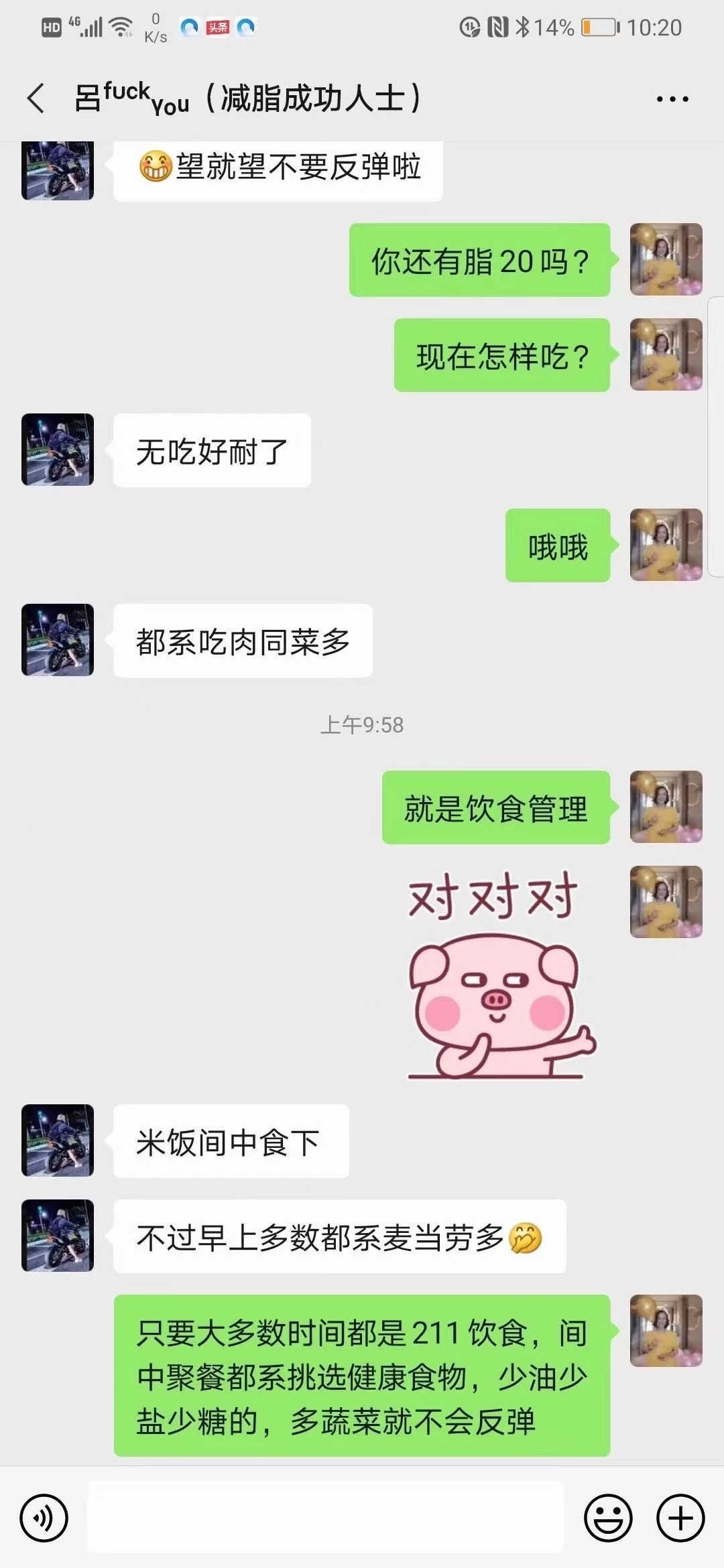Open contact avatar beside 无吃好耐了
The image size is (724, 1568).
58,450
